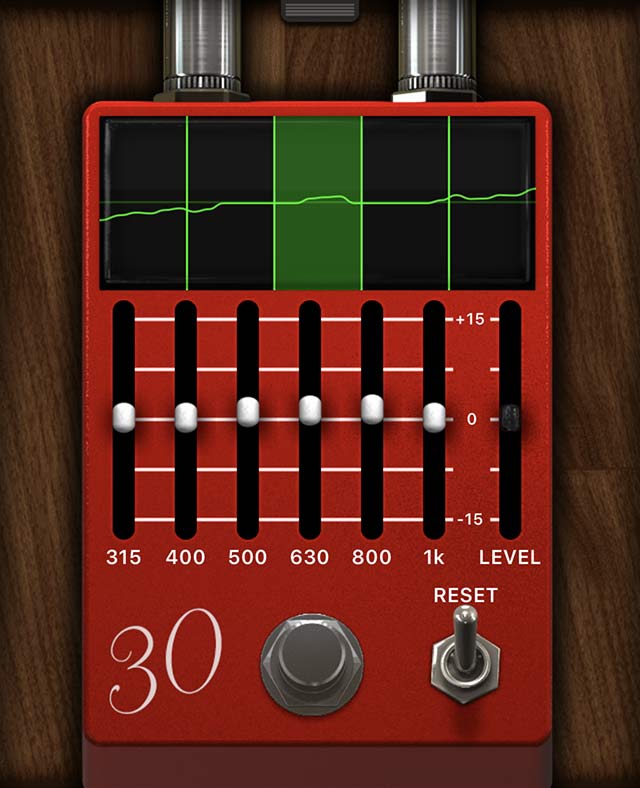Screen dimensions: 640x788
Task: Tap the 315 Hz band slider knob
Action: (x=123, y=417)
